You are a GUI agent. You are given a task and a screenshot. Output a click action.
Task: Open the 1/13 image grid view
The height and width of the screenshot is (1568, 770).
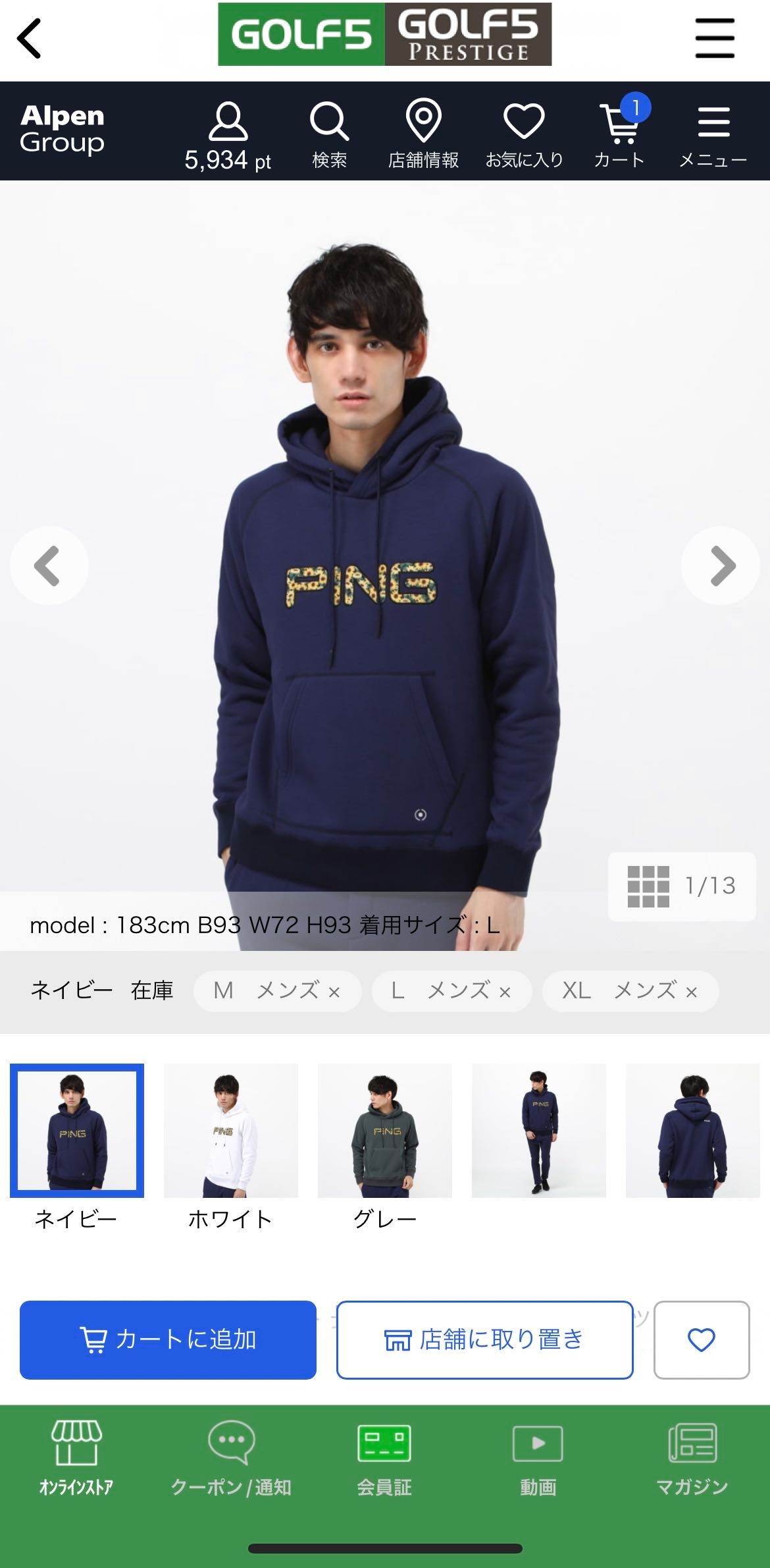click(x=681, y=886)
